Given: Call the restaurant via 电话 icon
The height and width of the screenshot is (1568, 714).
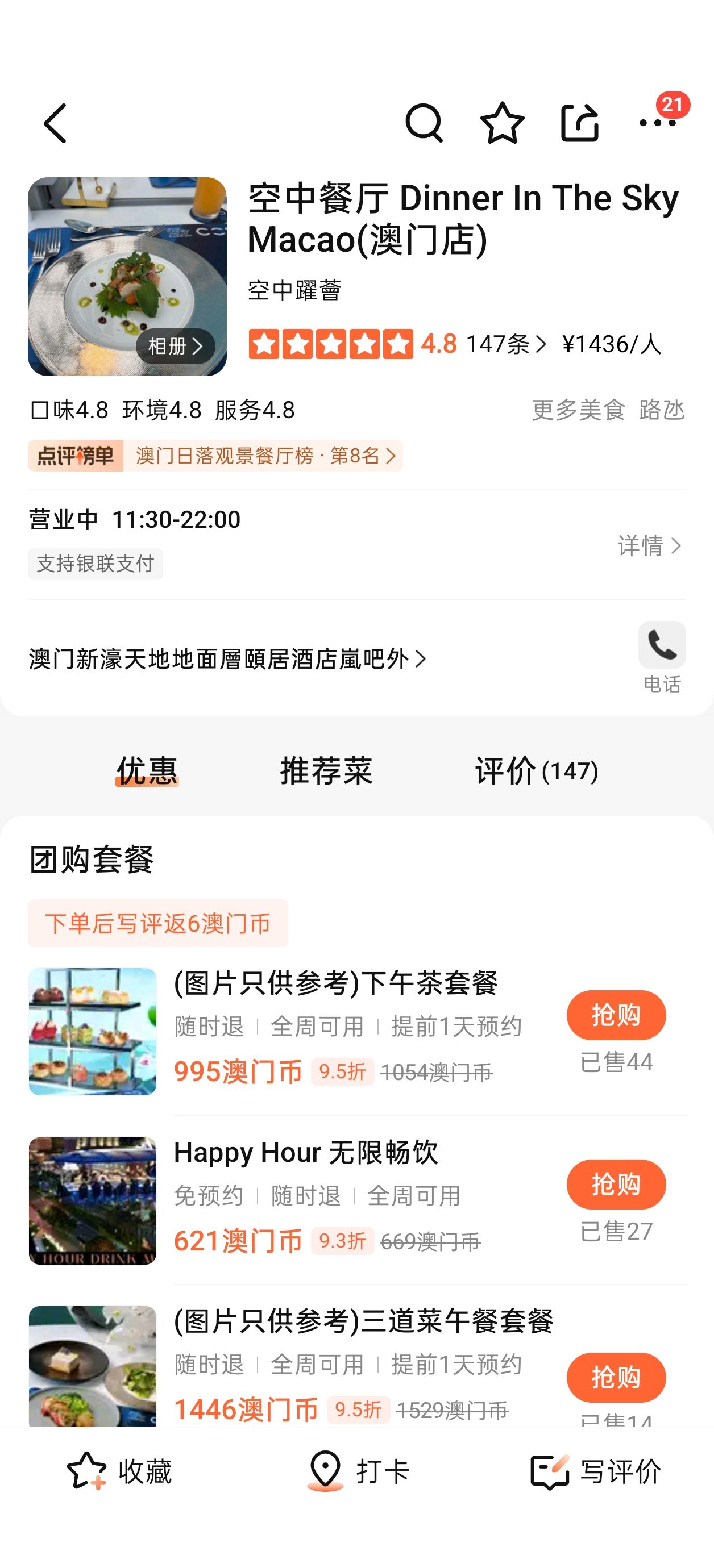Looking at the screenshot, I should coord(662,657).
